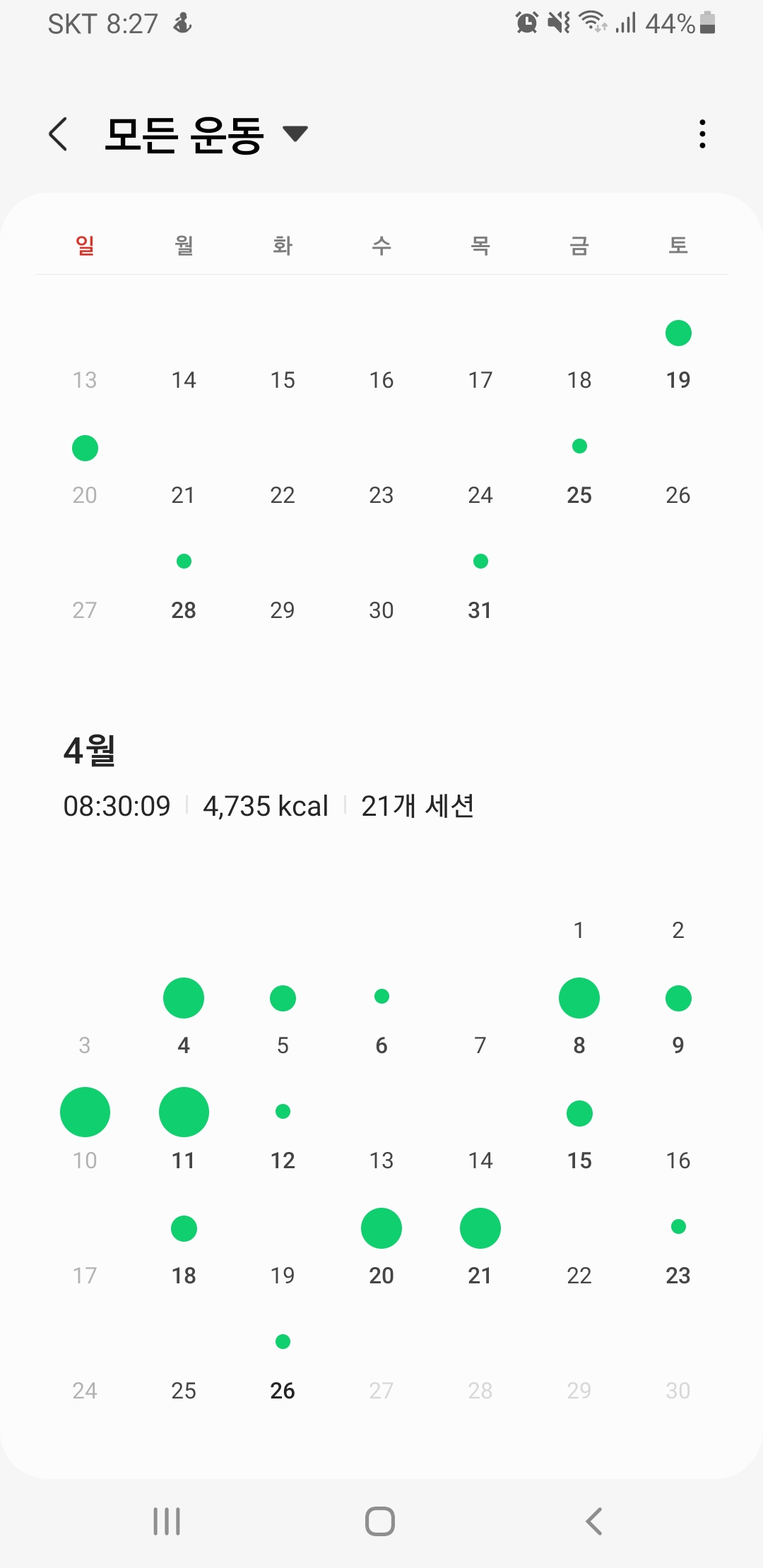Tap April 21 workout day
The image size is (763, 1568).
click(x=480, y=1247)
